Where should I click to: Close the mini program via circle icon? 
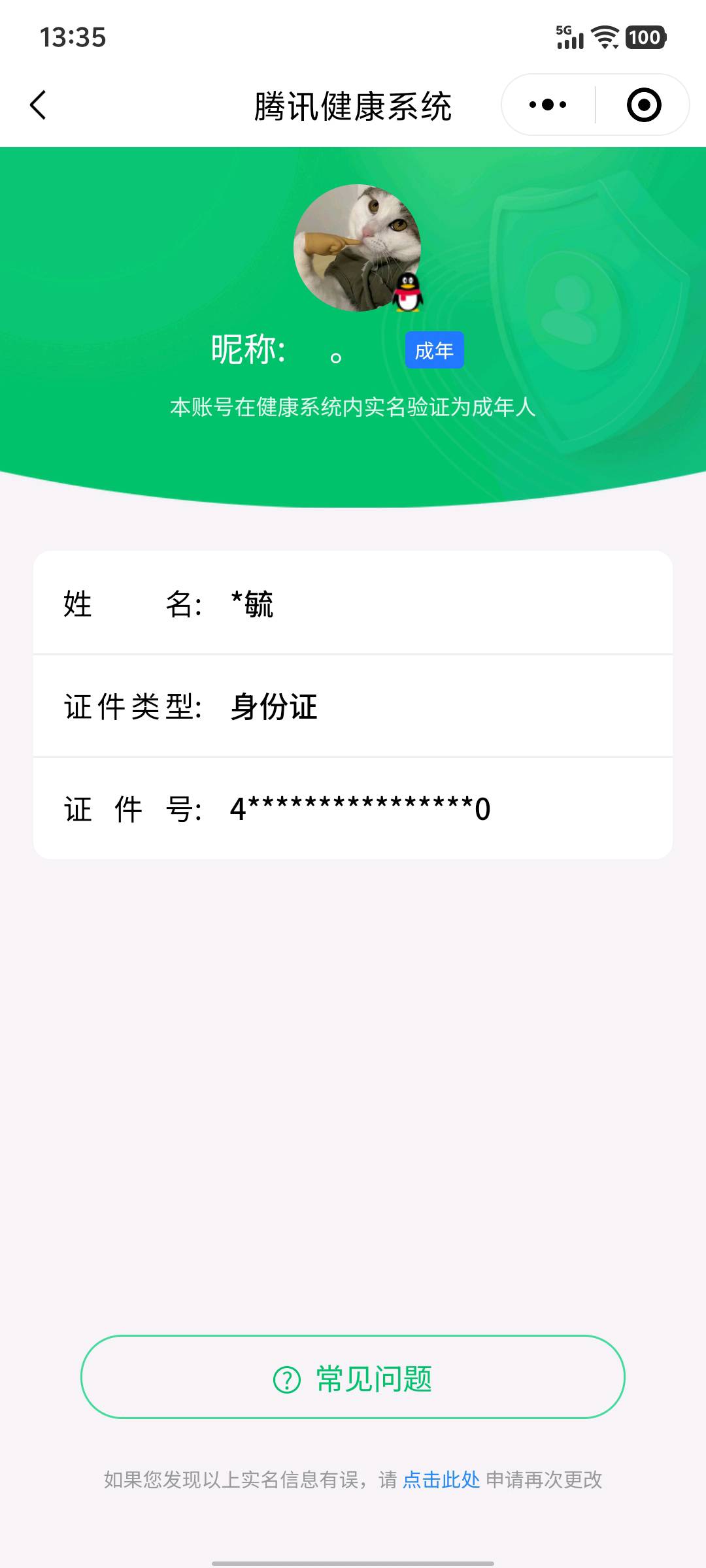click(643, 105)
